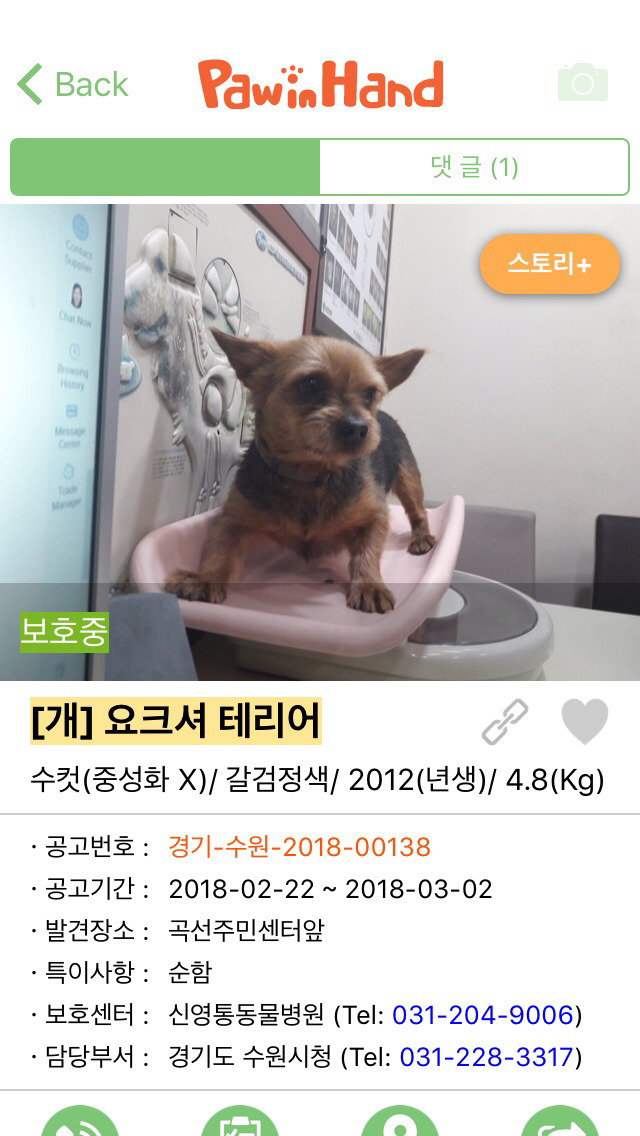Call the shelter at 031-204-9006
The width and height of the screenshot is (640, 1136).
point(483,1015)
